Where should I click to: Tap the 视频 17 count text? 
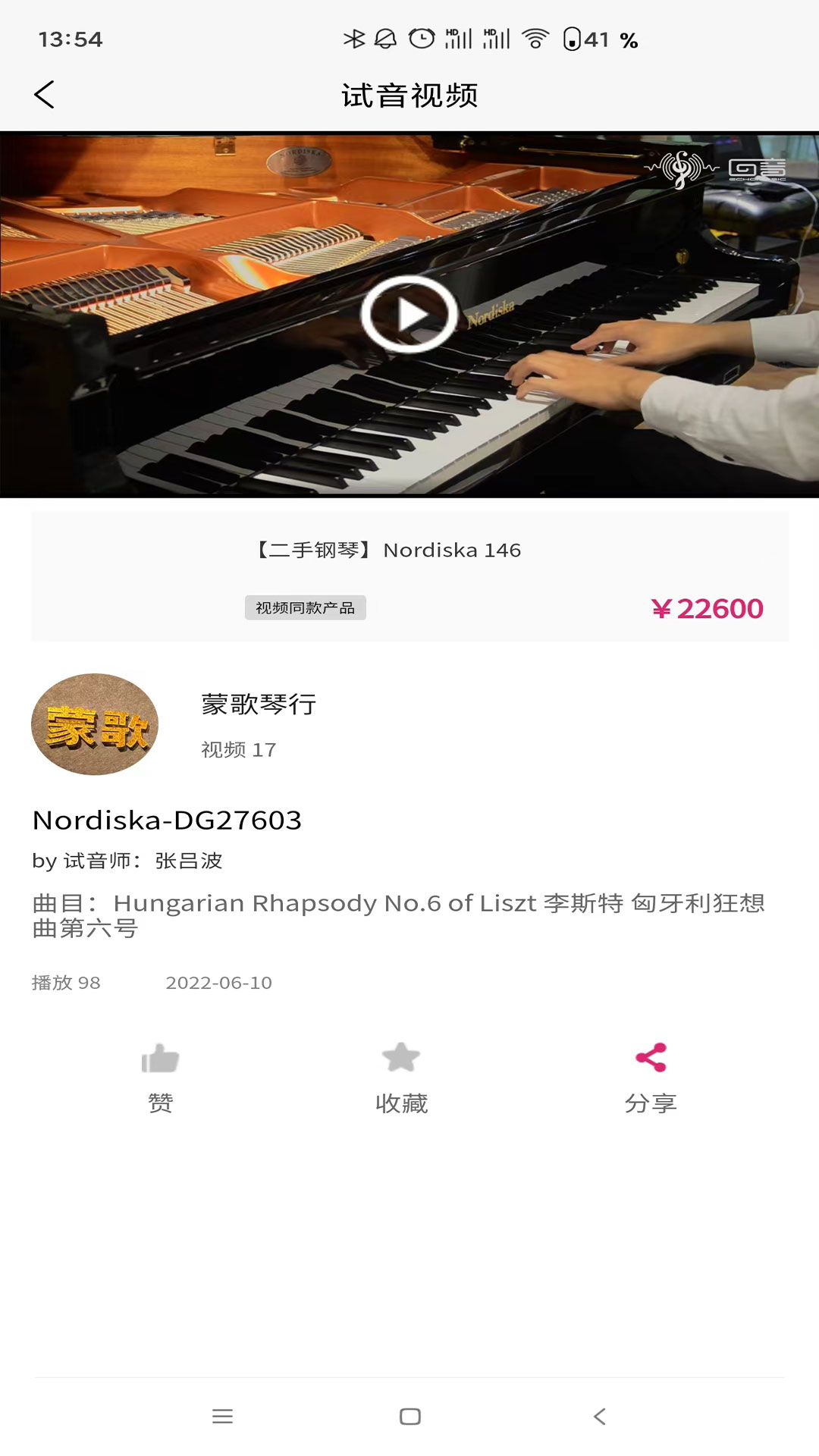tap(237, 751)
